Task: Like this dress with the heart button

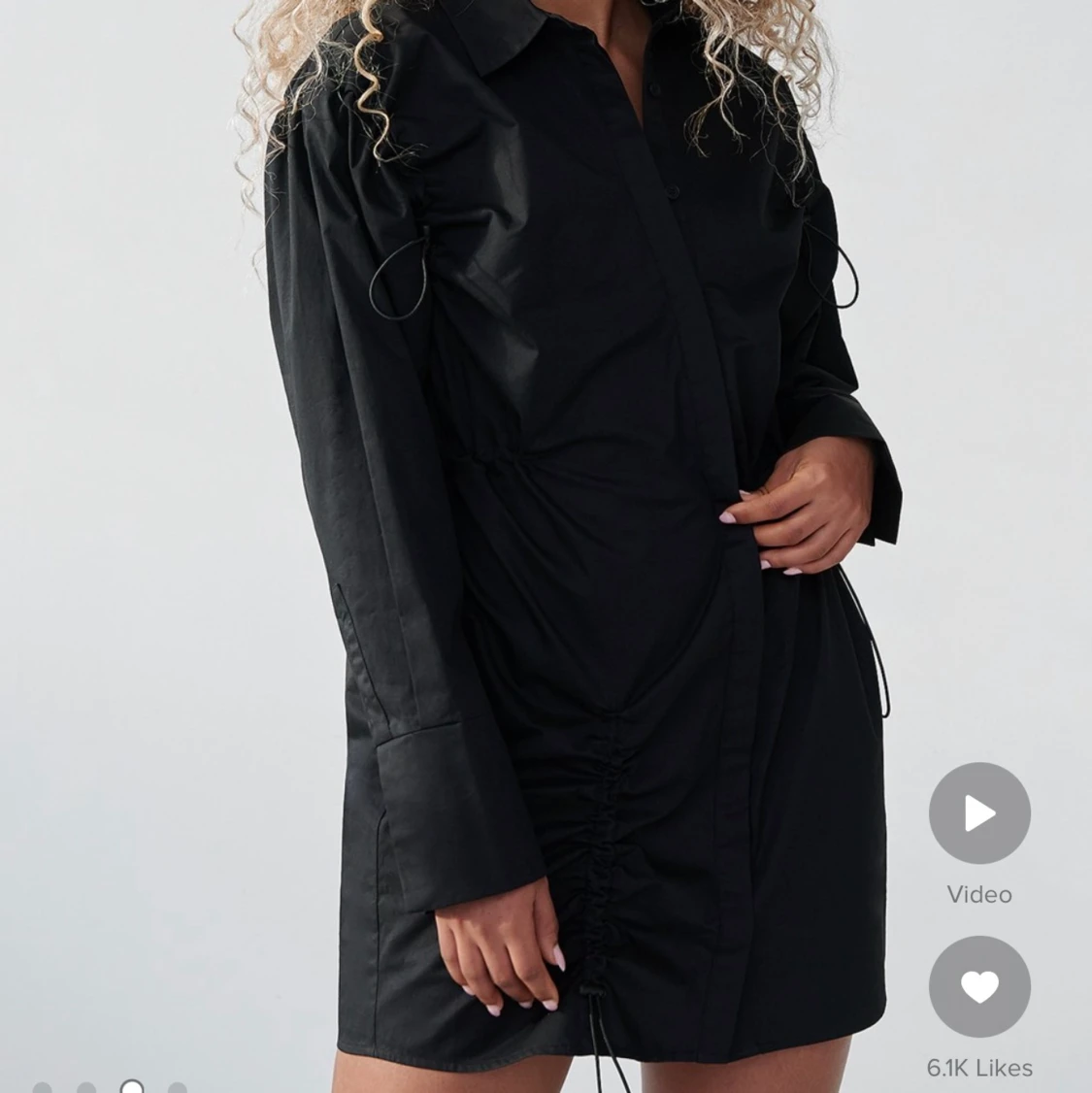Action: [978, 986]
